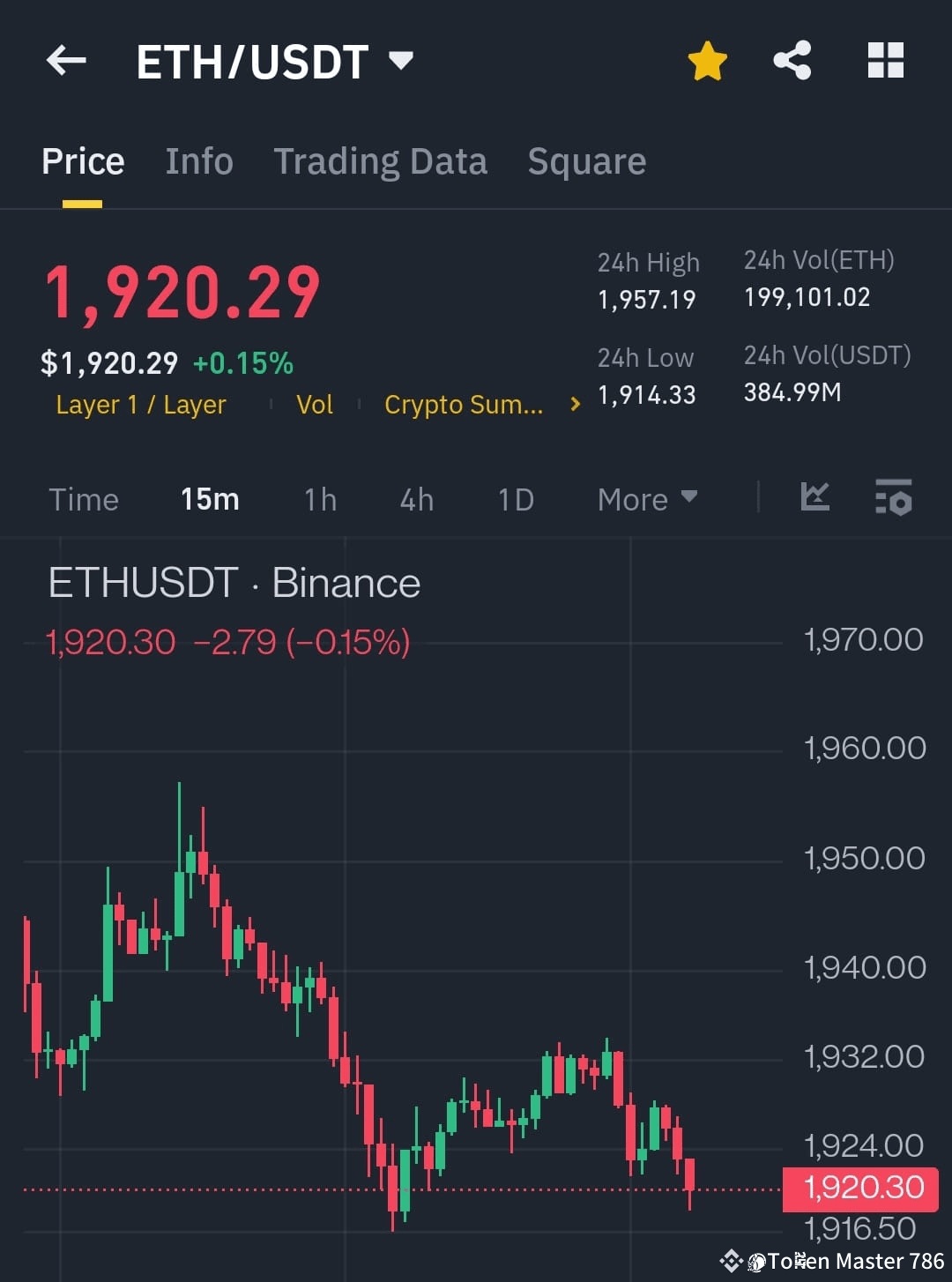Expand the More timeframes dropdown
The image size is (952, 1282).
(x=646, y=498)
